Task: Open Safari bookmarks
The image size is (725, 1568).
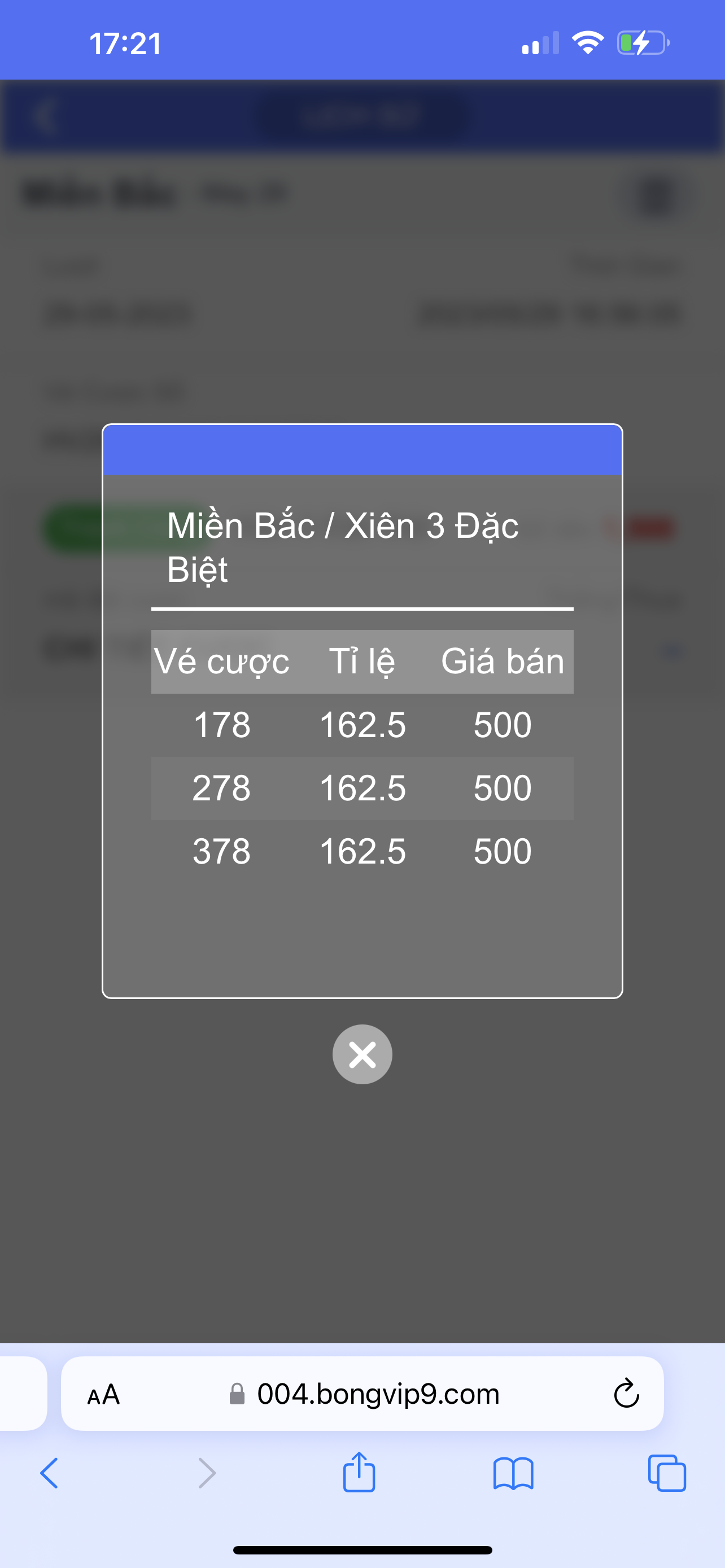Action: (513, 1474)
